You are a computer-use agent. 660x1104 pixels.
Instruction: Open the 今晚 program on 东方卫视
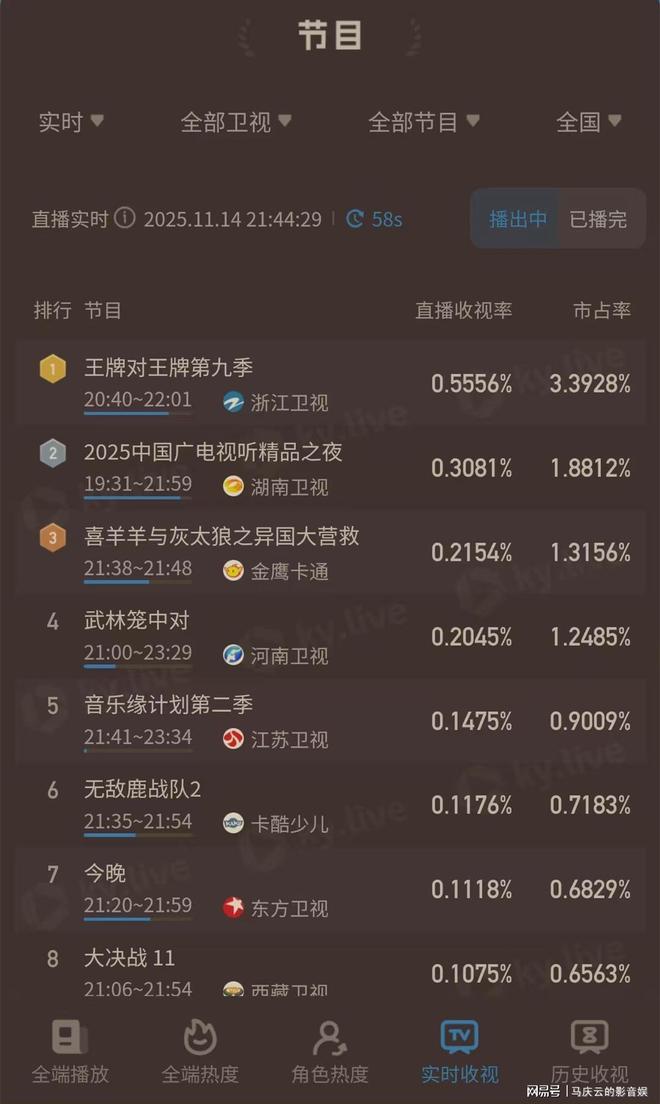330,889
